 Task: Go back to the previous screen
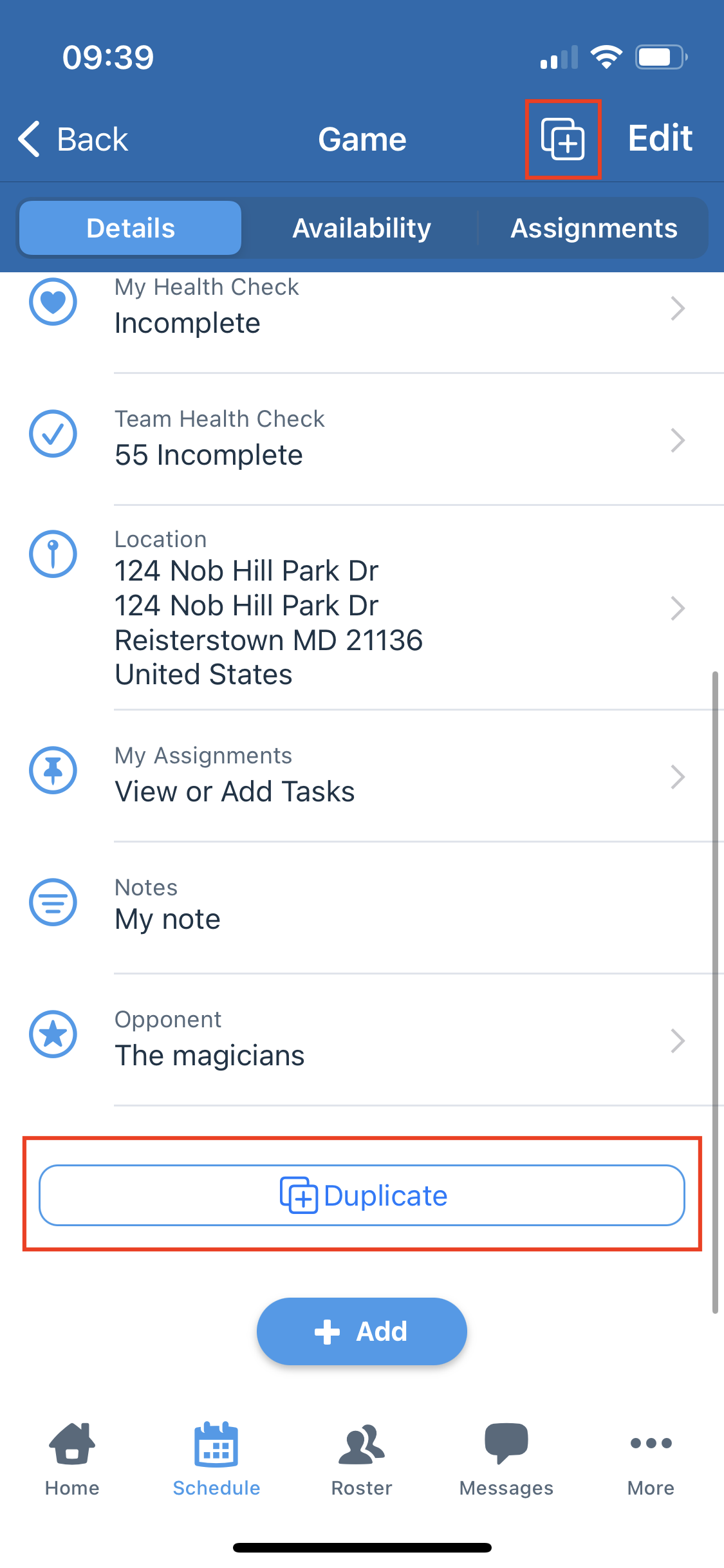click(73, 139)
